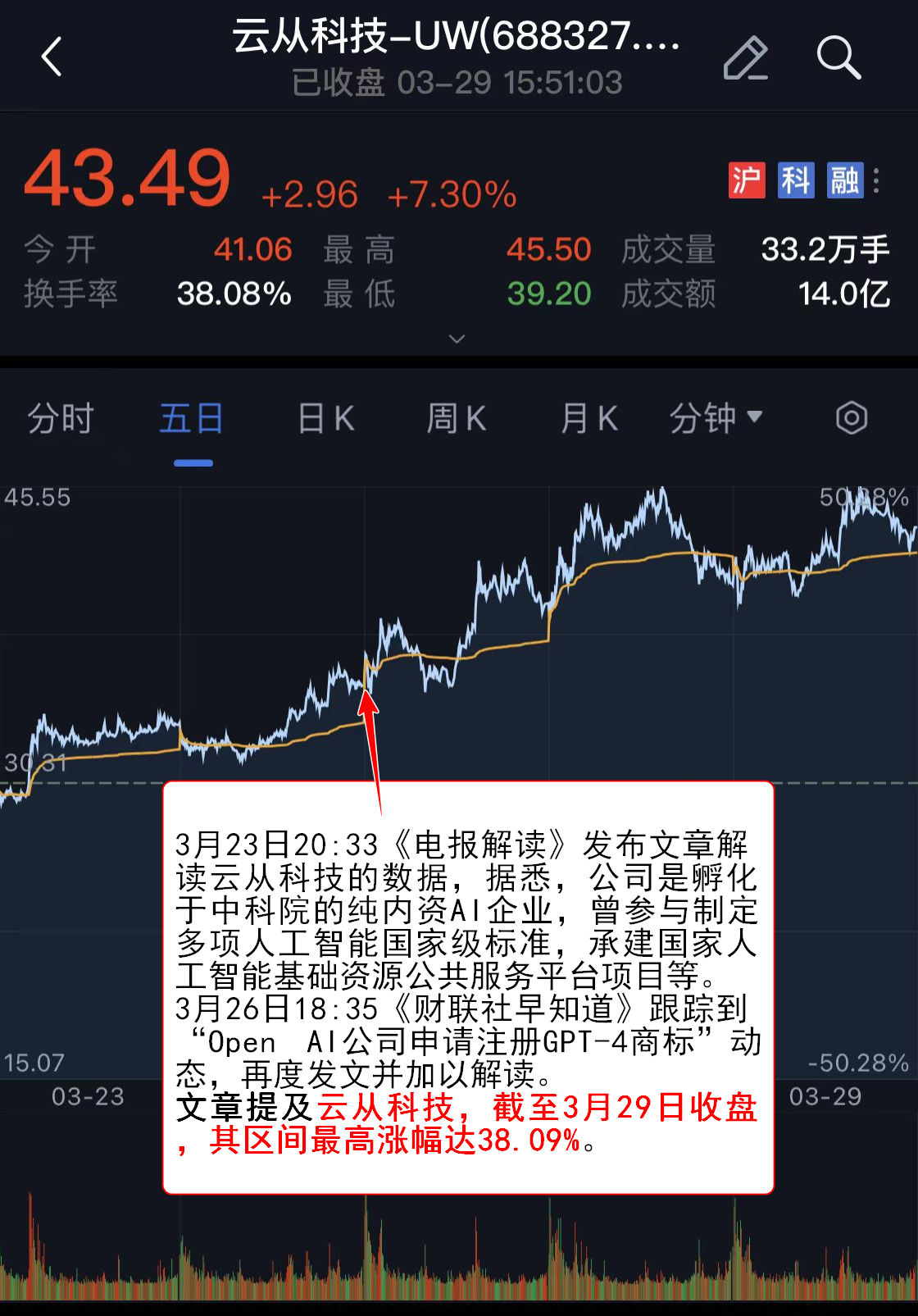Go back using the top-left arrow
Viewport: 918px width, 1316px height.
pos(52,57)
